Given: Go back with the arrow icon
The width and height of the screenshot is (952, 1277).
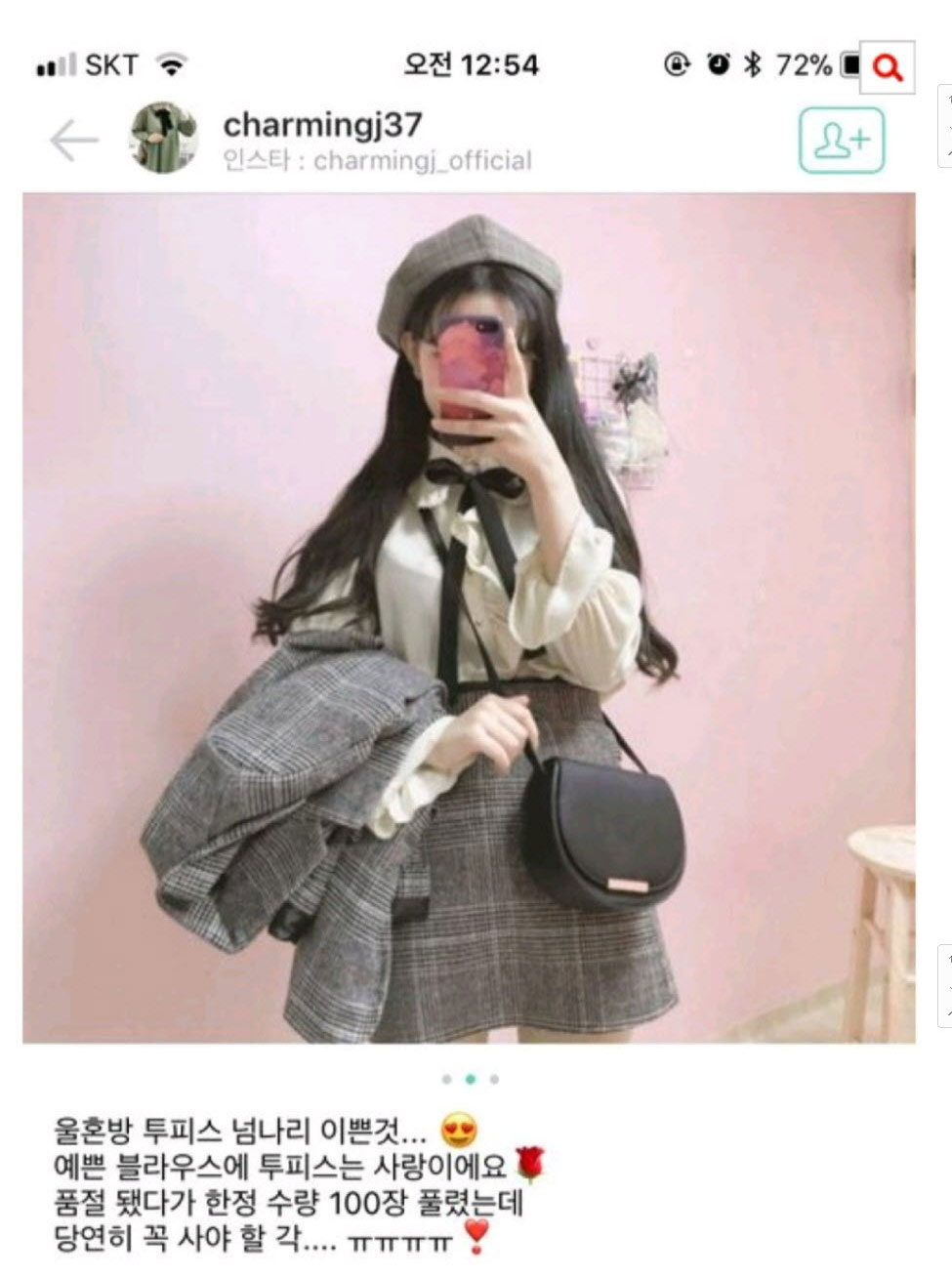Looking at the screenshot, I should point(74,142).
